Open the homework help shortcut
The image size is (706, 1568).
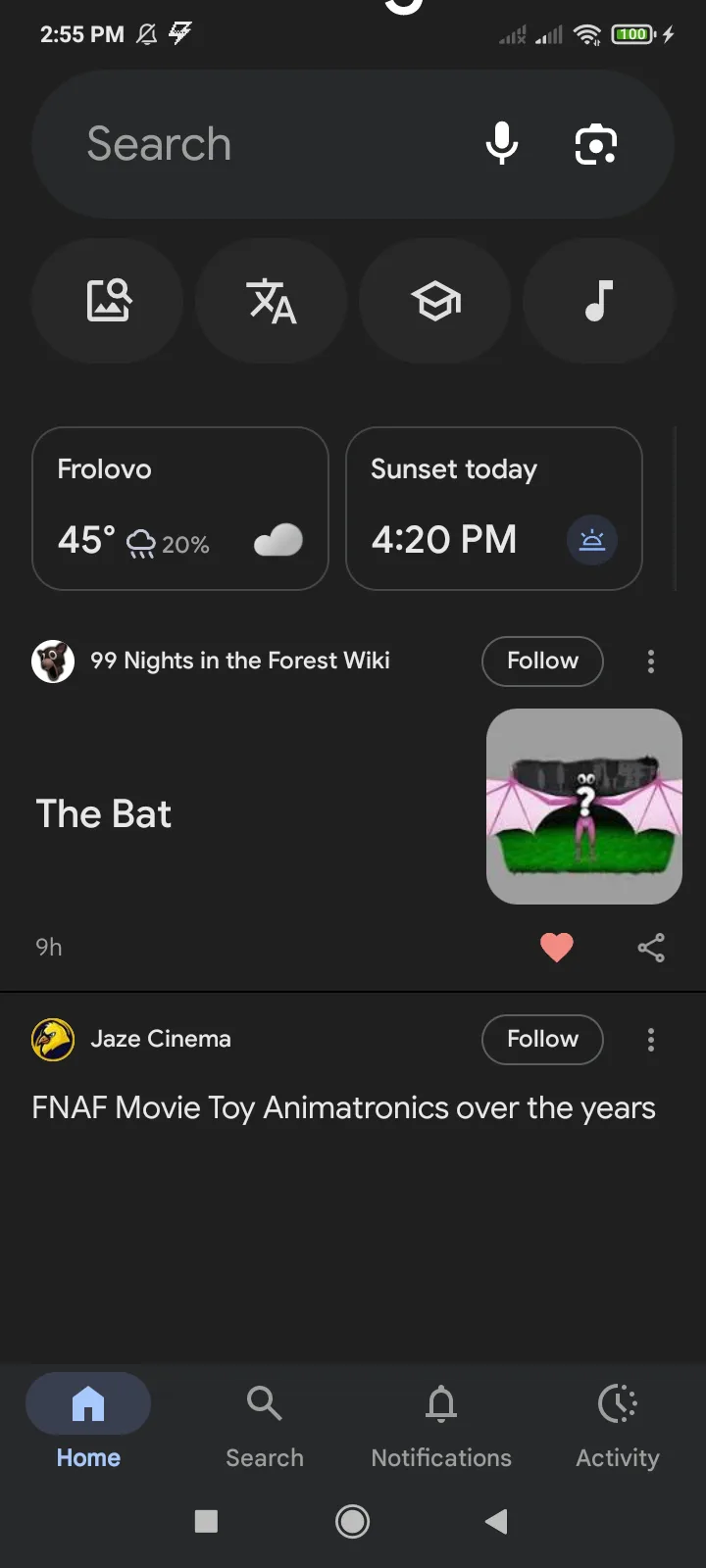(435, 301)
